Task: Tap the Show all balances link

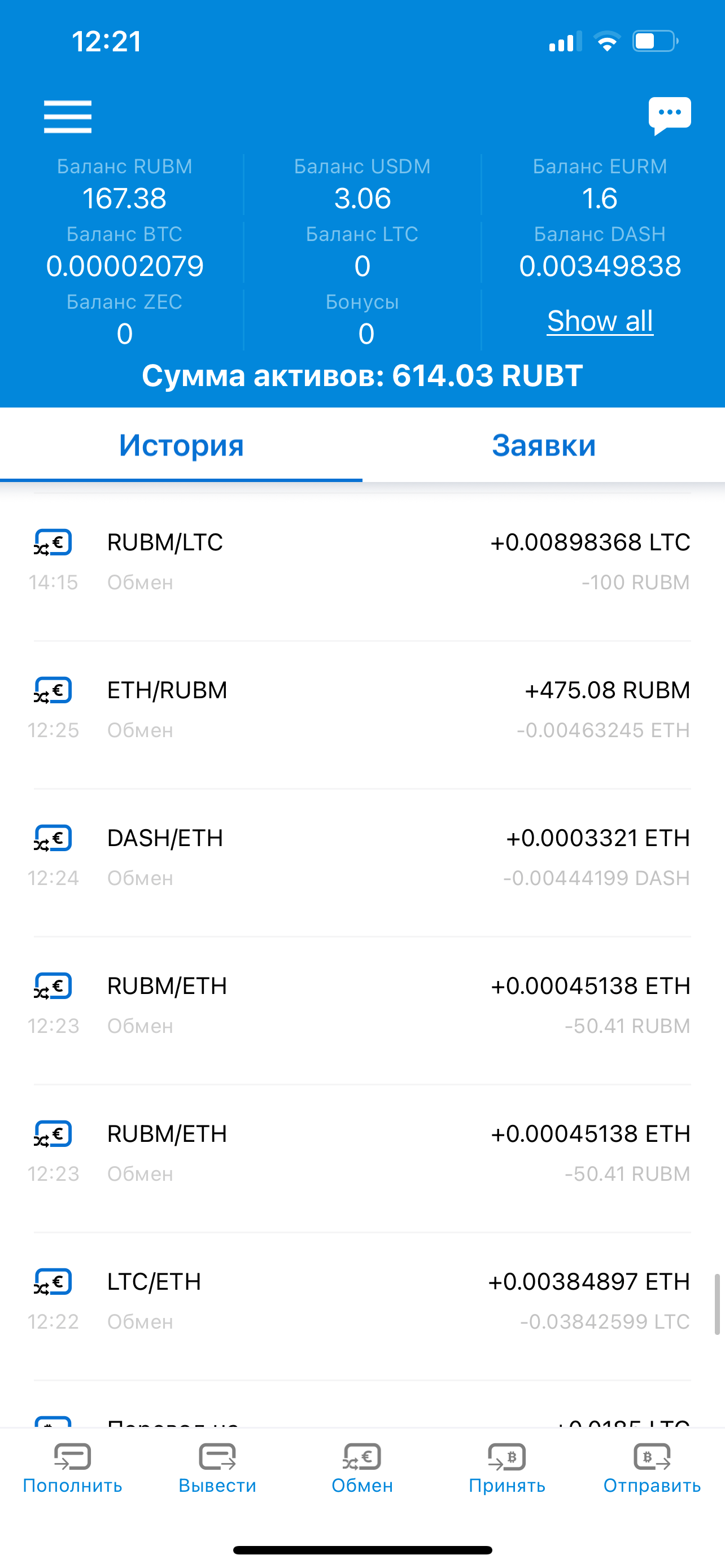Action: click(600, 321)
